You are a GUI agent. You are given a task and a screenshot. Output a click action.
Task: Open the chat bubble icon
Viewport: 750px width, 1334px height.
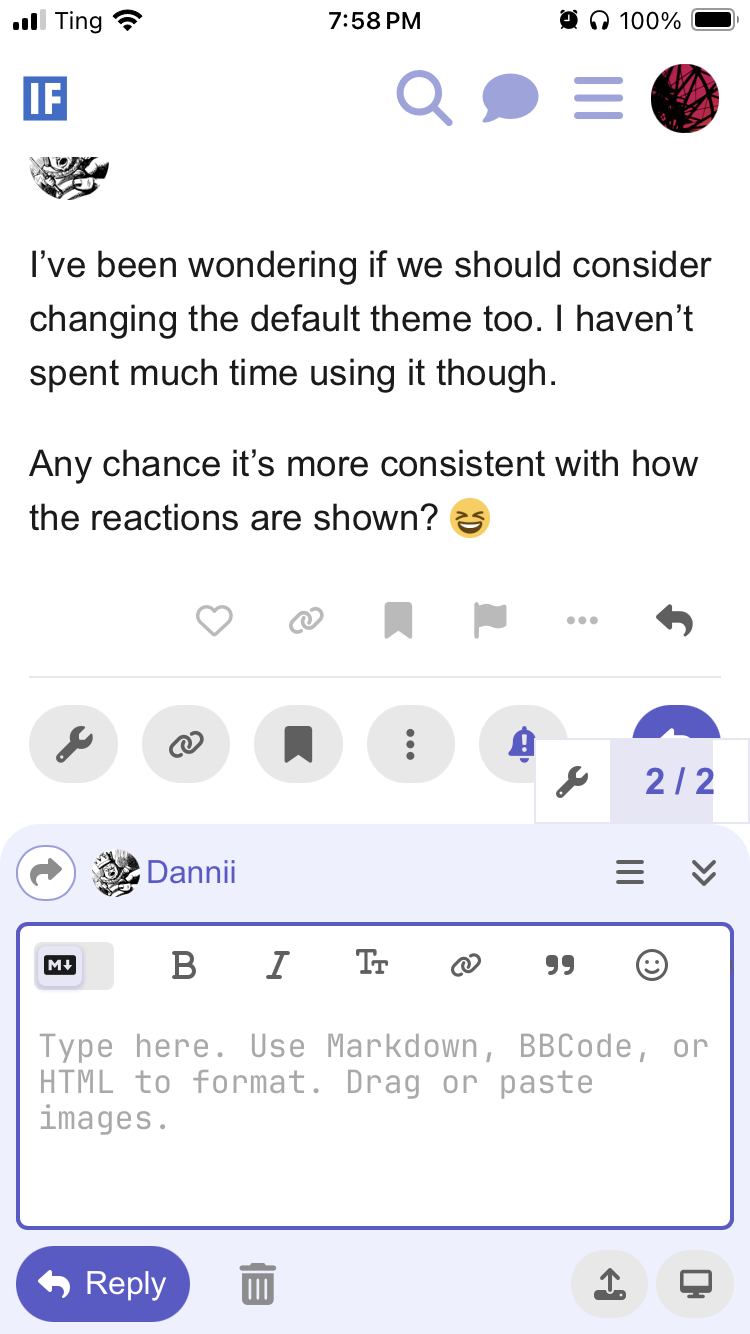[510, 99]
